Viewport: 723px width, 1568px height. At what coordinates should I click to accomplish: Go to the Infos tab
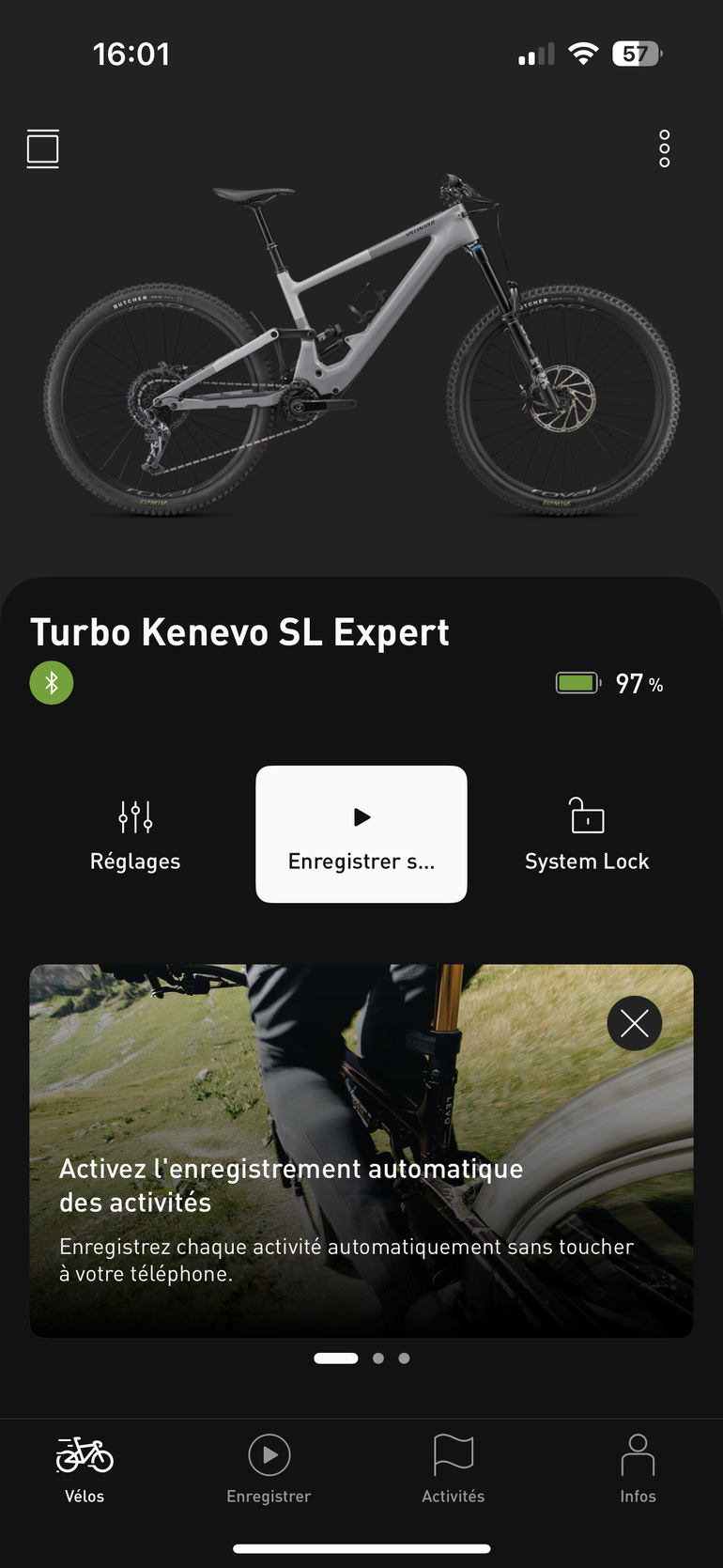(x=638, y=1468)
